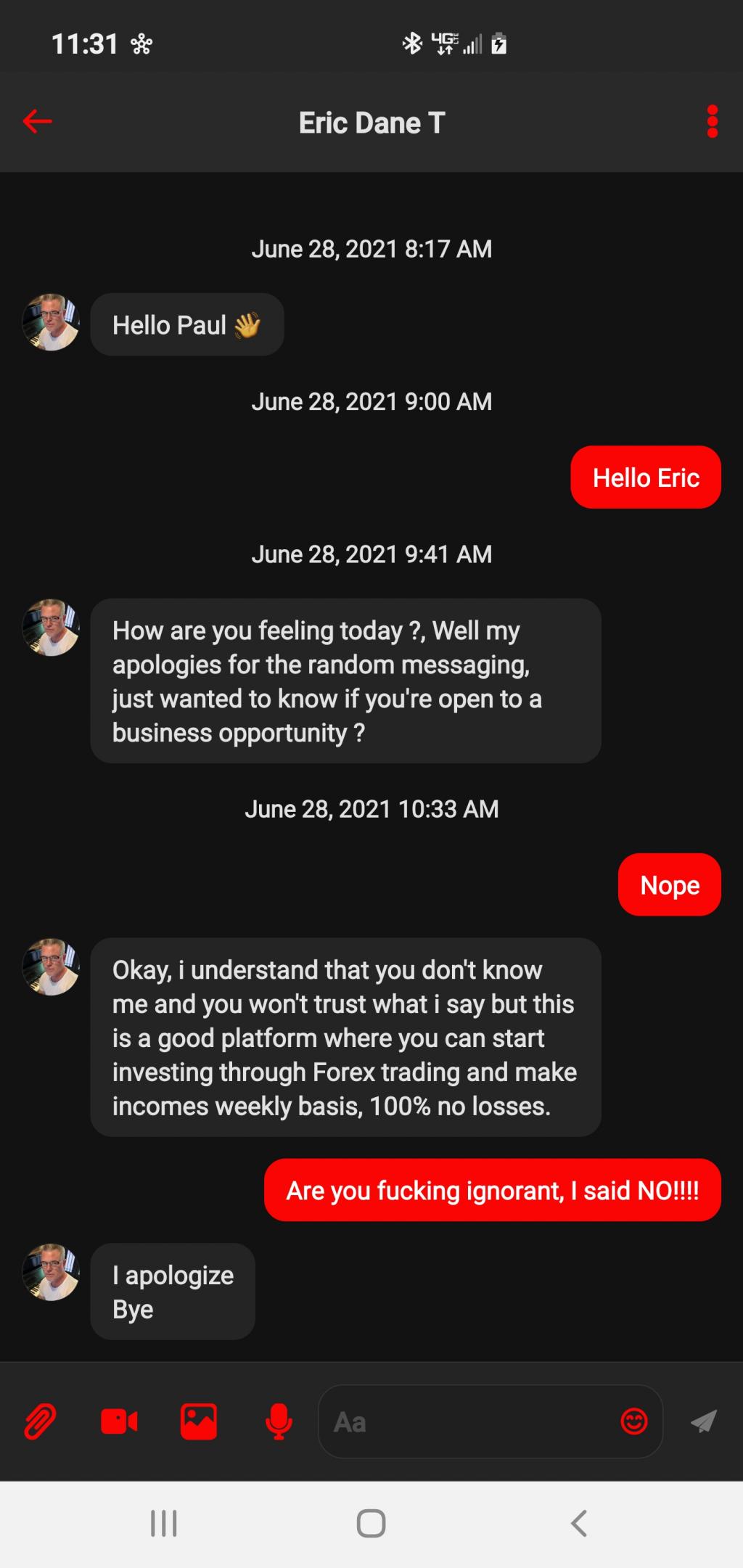The height and width of the screenshot is (1568, 743).
Task: Go back using the red arrow
Action: pos(38,121)
